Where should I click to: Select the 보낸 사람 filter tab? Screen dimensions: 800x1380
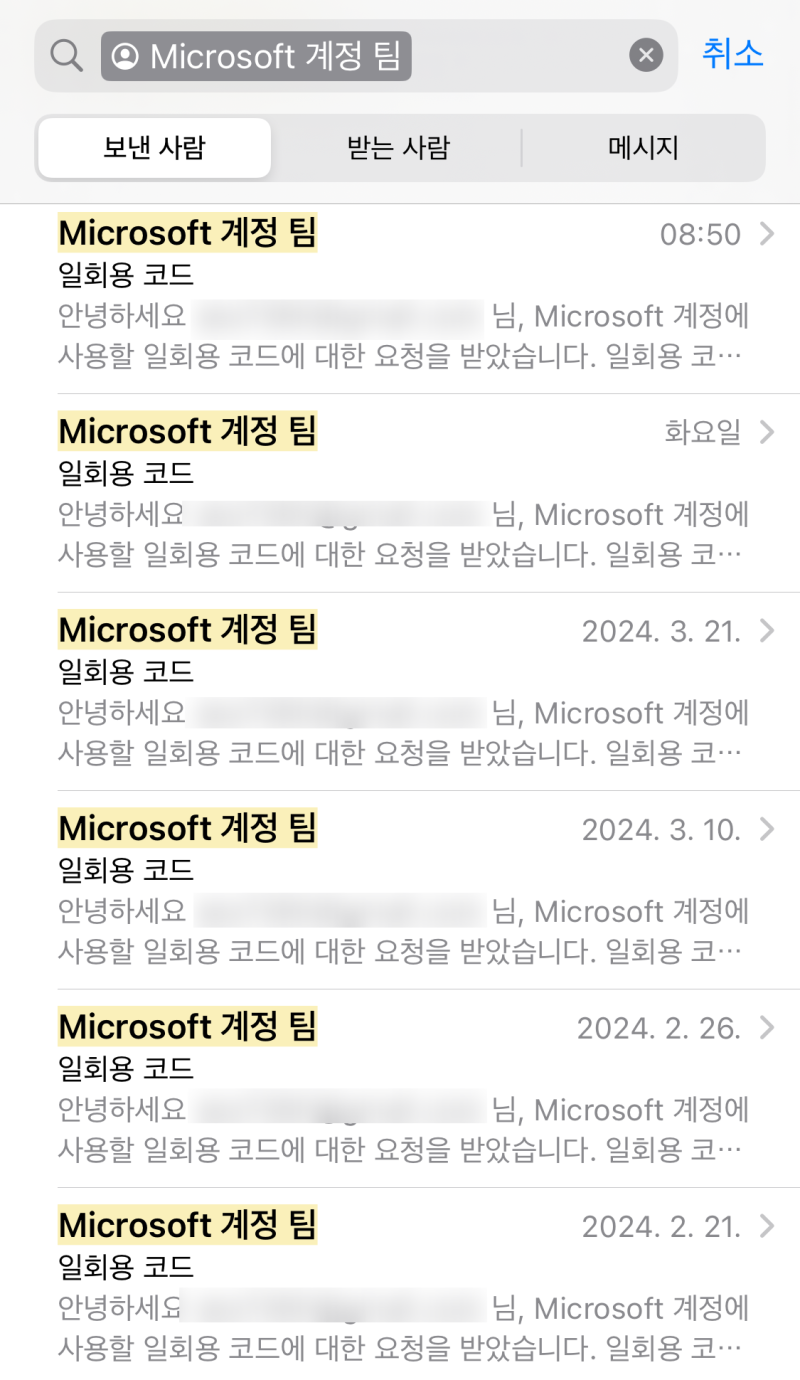tap(154, 147)
